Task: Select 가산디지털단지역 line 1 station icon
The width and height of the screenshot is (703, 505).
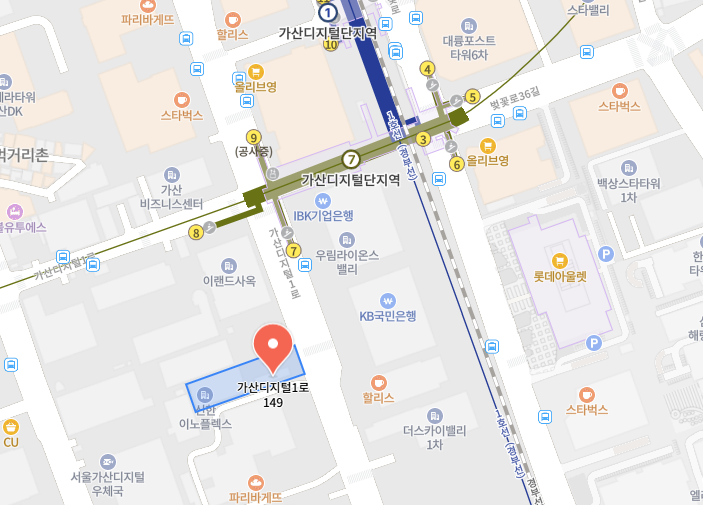Action: (327, 13)
